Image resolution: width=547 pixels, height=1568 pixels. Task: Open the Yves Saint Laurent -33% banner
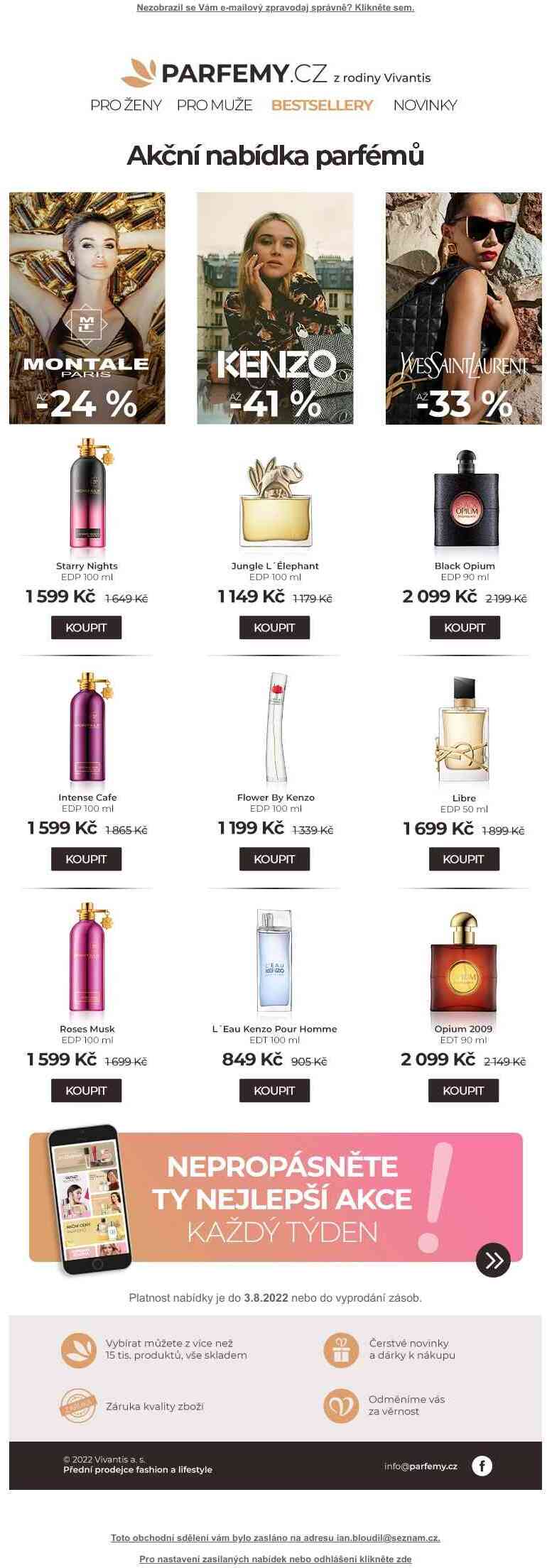tap(463, 307)
